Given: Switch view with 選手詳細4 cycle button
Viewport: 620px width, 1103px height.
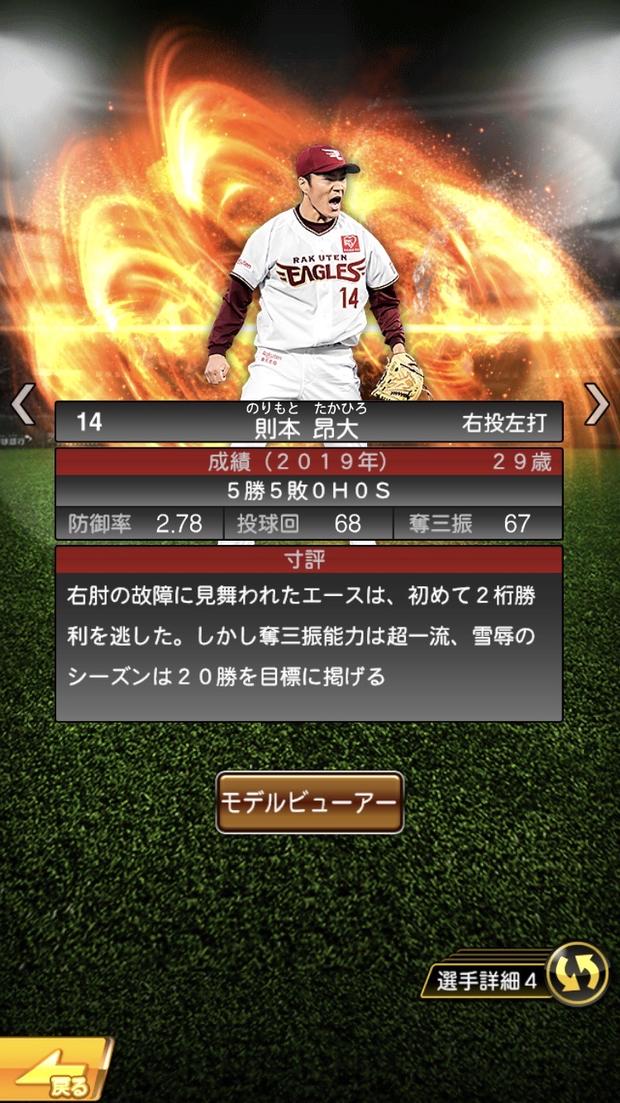Looking at the screenshot, I should click(x=577, y=973).
